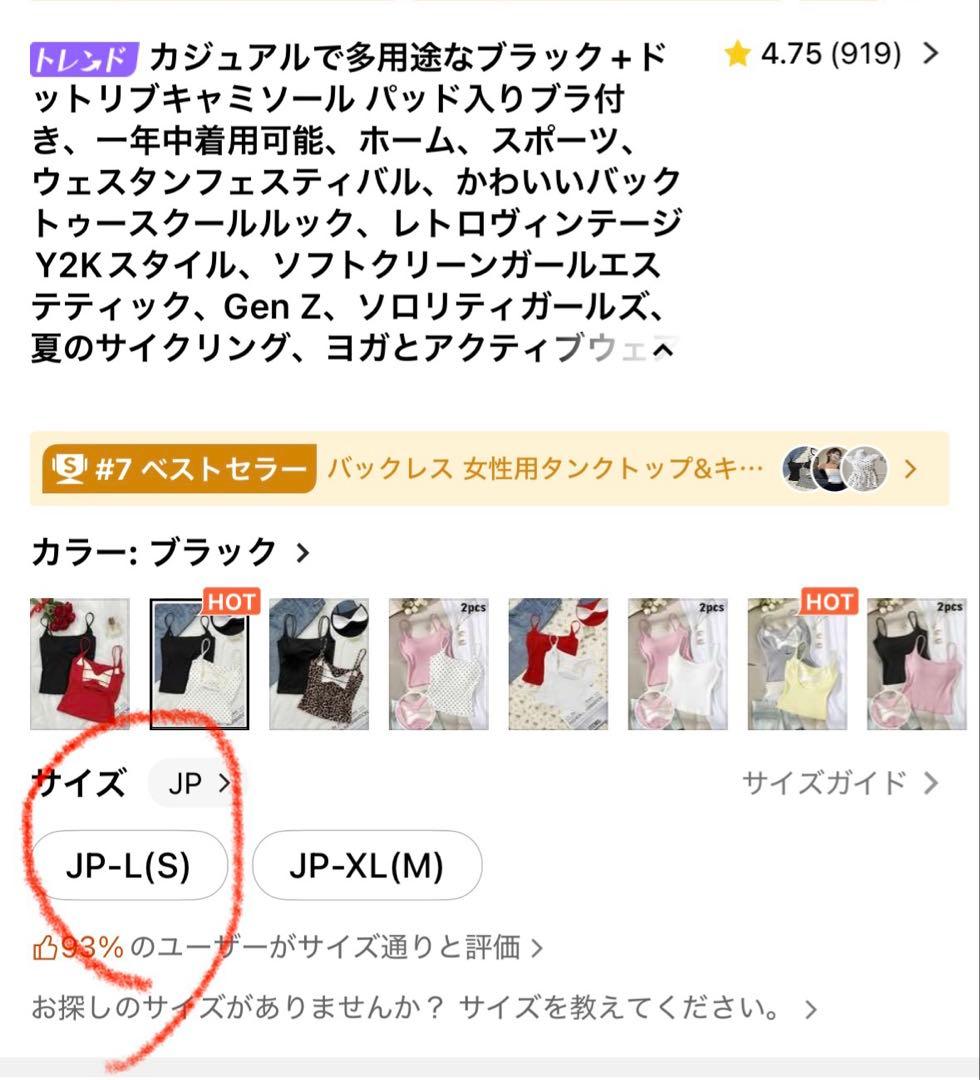
Task: Select the black and dotted white color
Action: 200,664
